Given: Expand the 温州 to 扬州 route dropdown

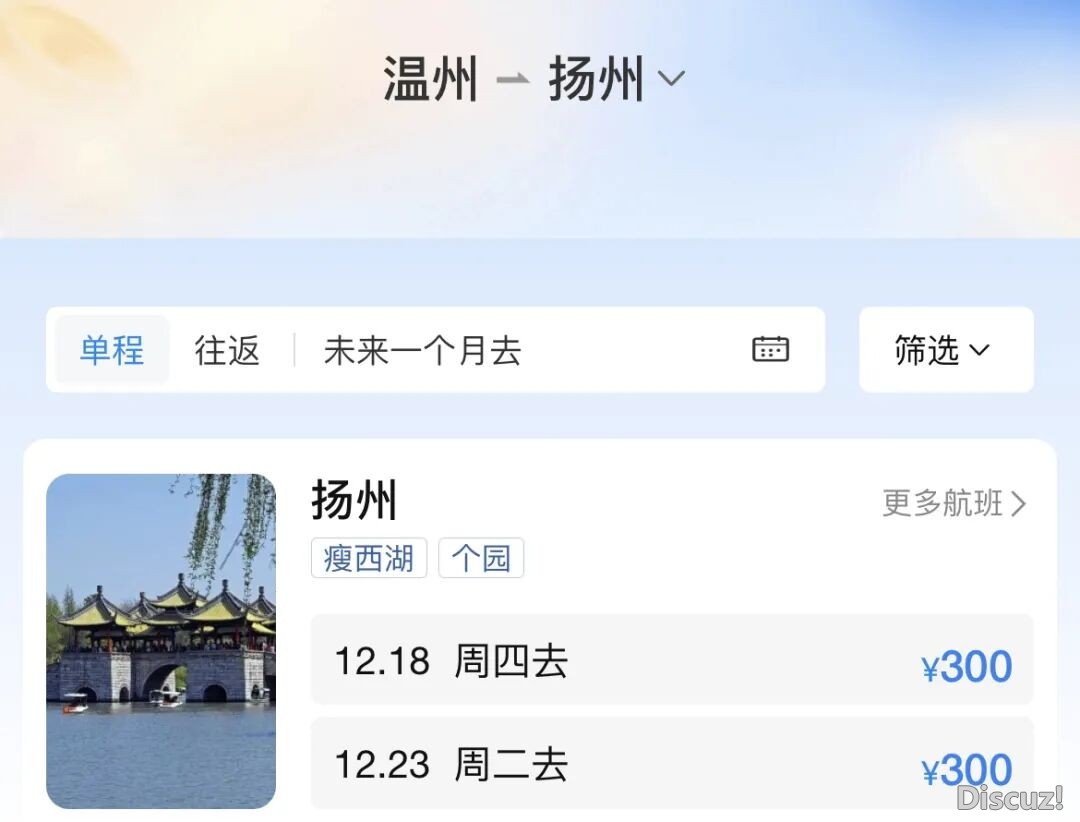Looking at the screenshot, I should tap(671, 78).
